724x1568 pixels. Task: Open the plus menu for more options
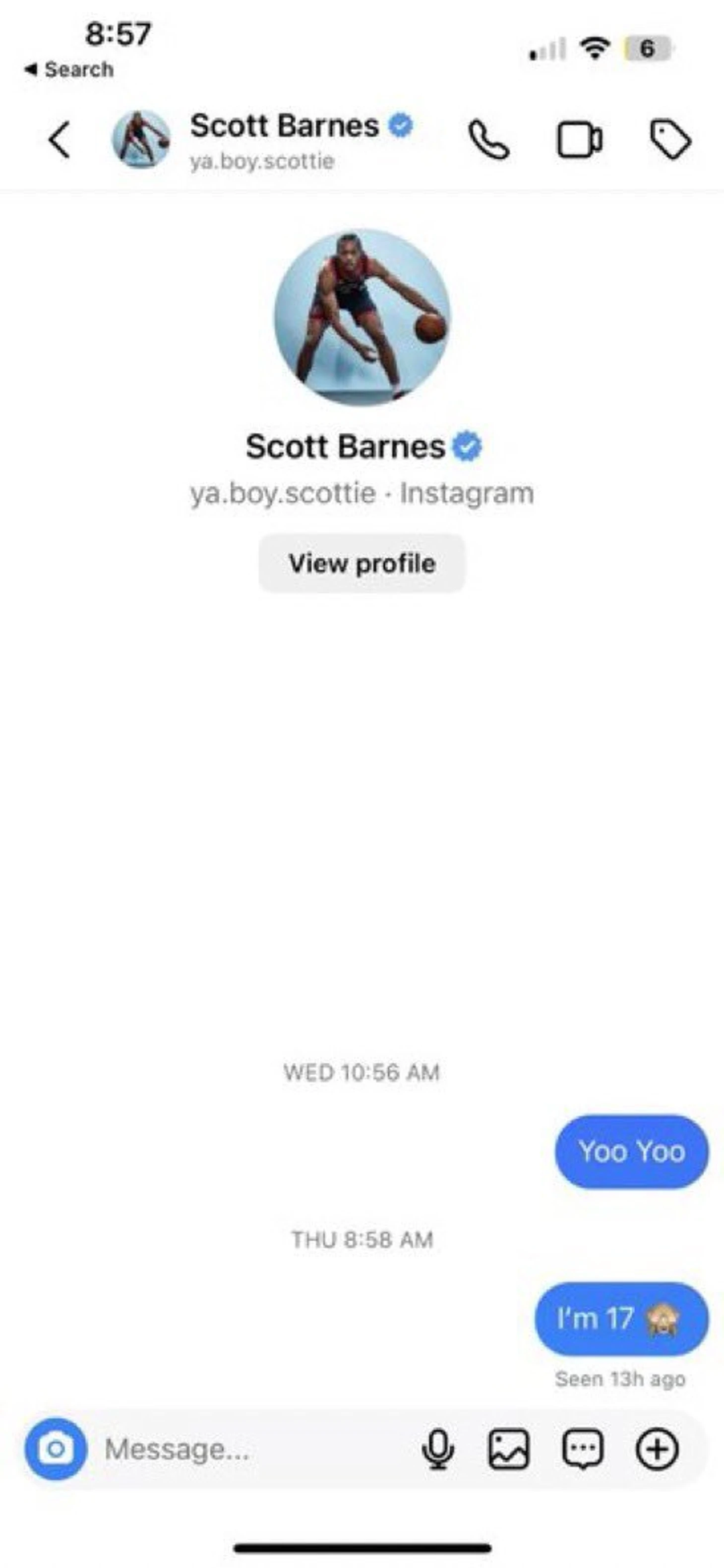[657, 1449]
